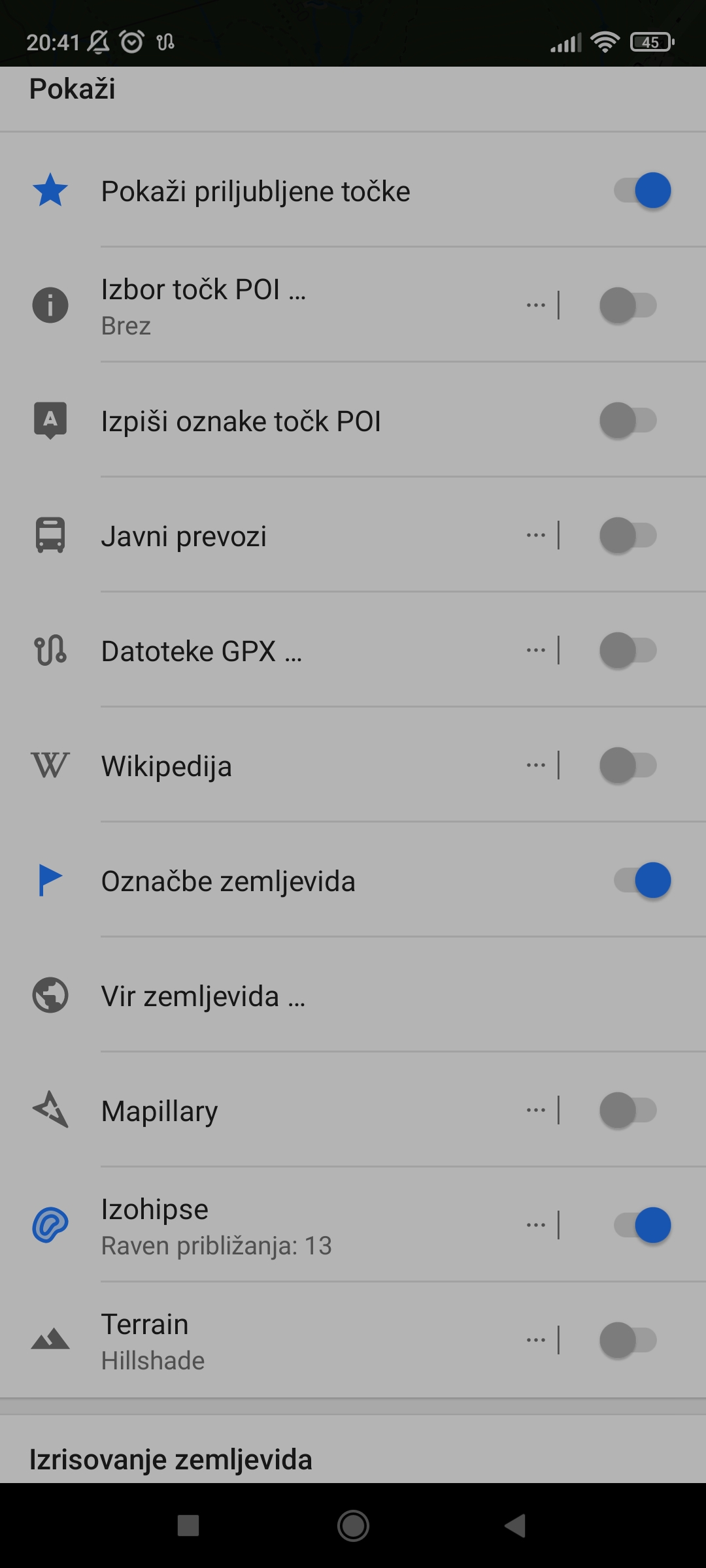Open more options for Mapillary
The image size is (706, 1568).
[x=536, y=1111]
